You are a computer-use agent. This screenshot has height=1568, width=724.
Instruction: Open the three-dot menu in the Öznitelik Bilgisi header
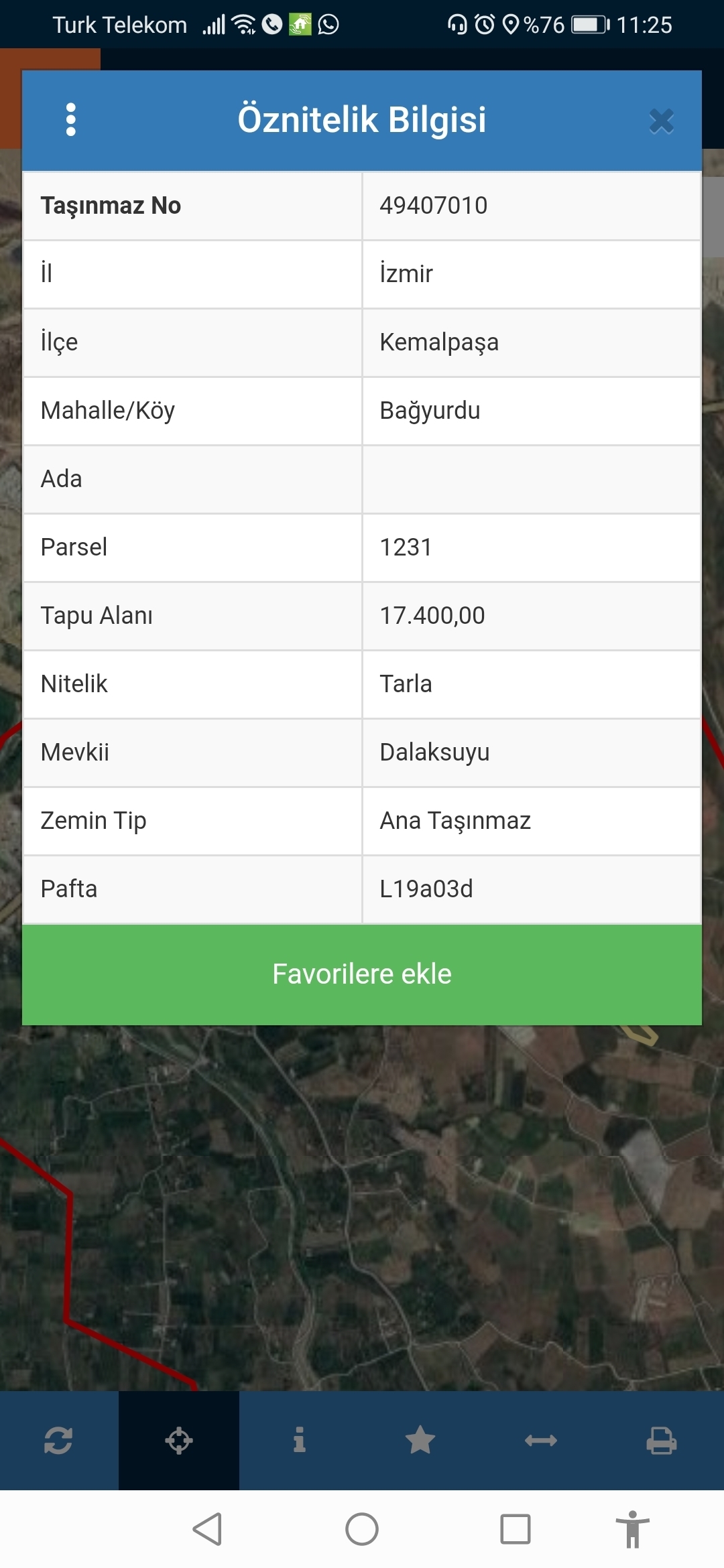[x=71, y=120]
